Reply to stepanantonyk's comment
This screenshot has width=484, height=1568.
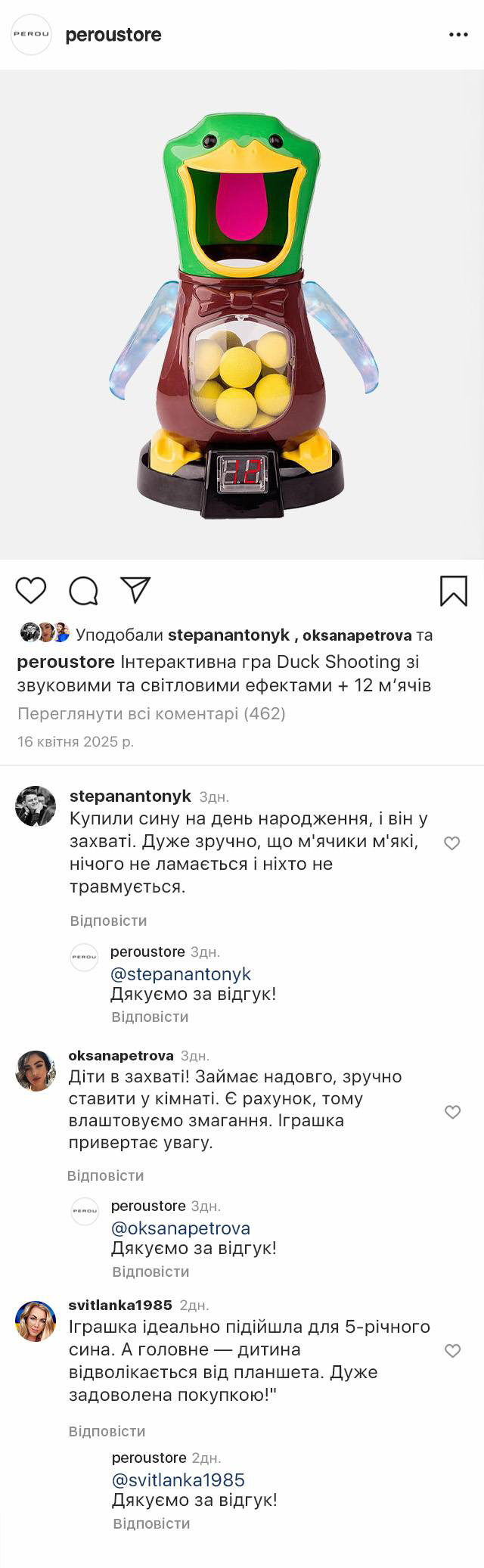(x=108, y=921)
